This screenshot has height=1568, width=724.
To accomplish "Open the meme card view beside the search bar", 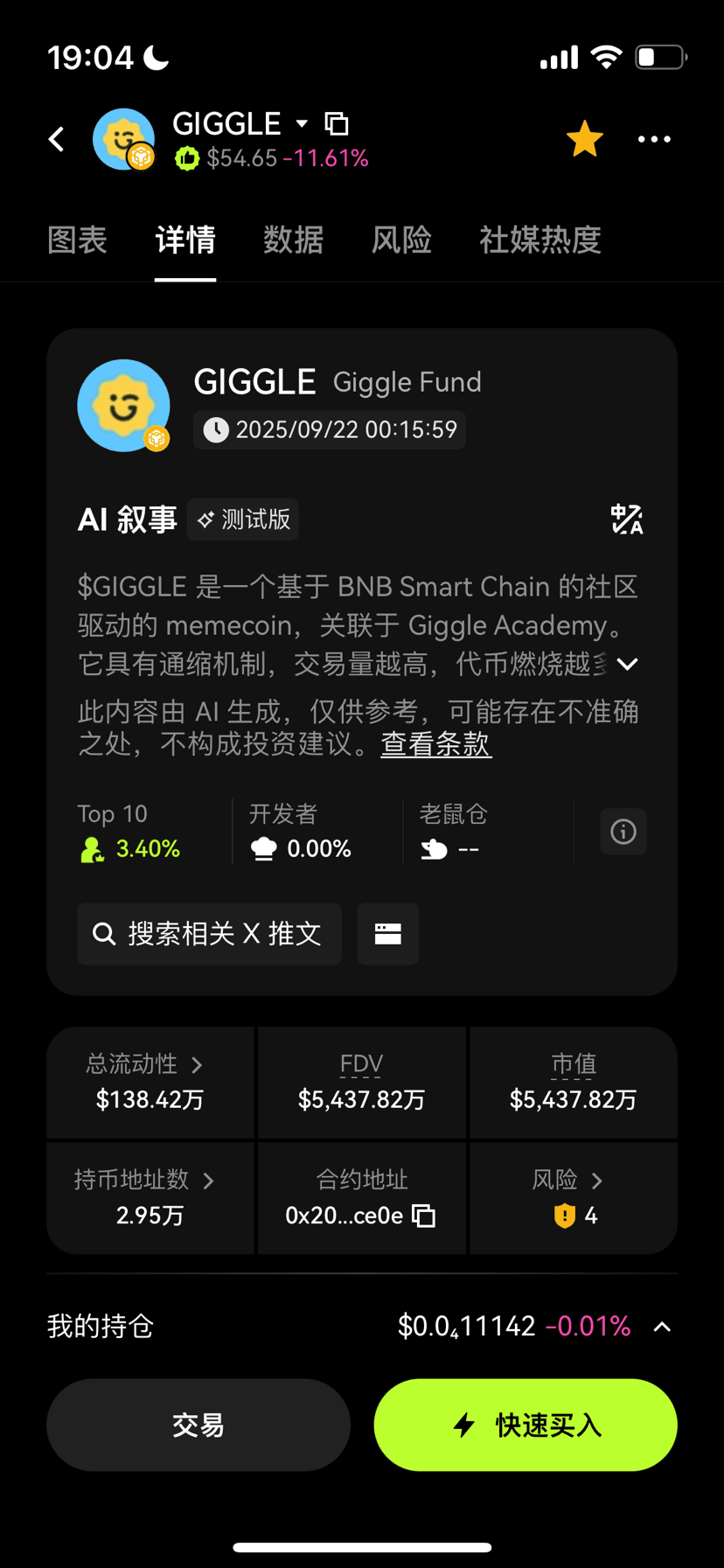I will [387, 933].
